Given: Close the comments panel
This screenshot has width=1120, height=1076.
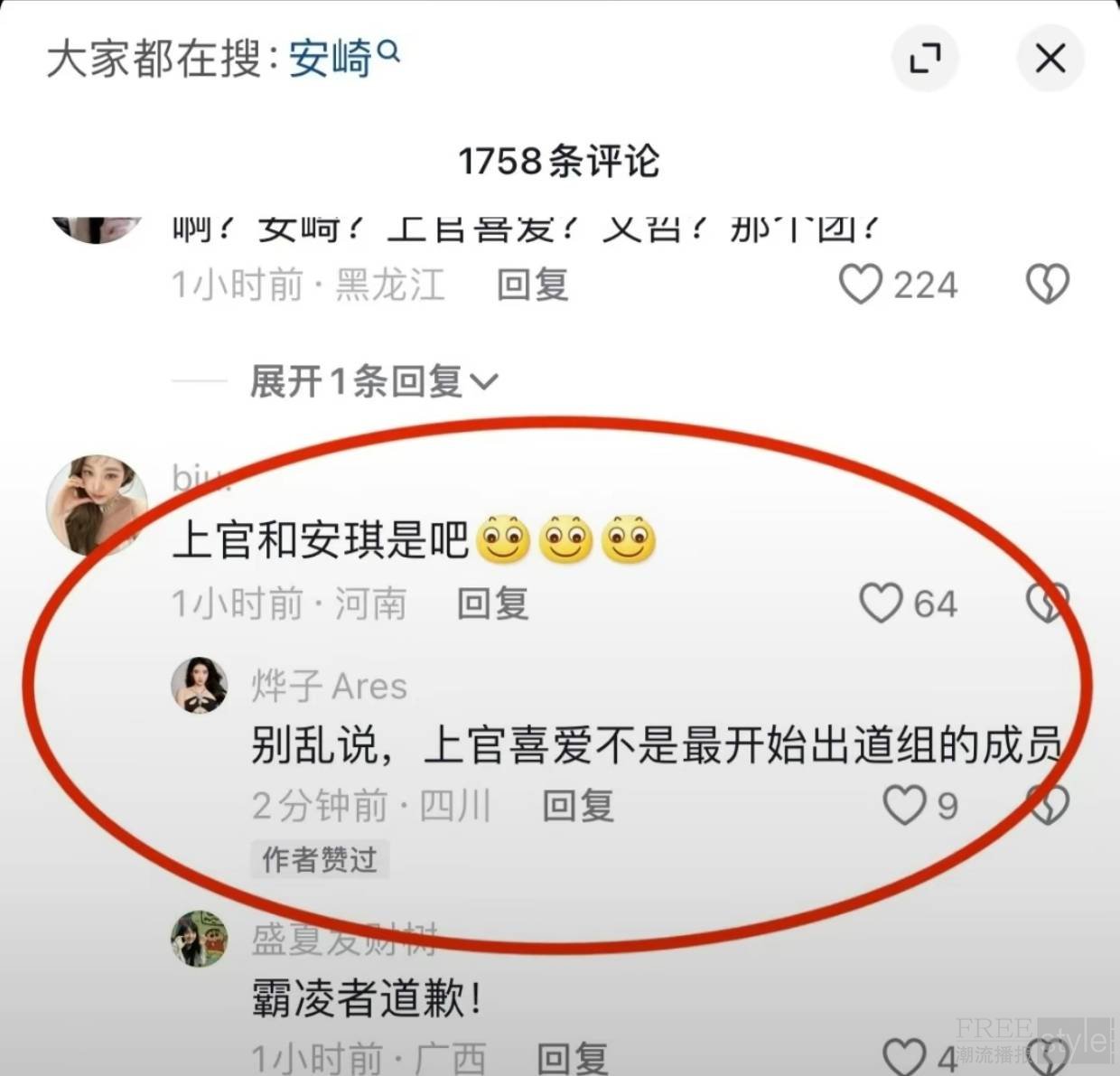Looking at the screenshot, I should pyautogui.click(x=1050, y=60).
